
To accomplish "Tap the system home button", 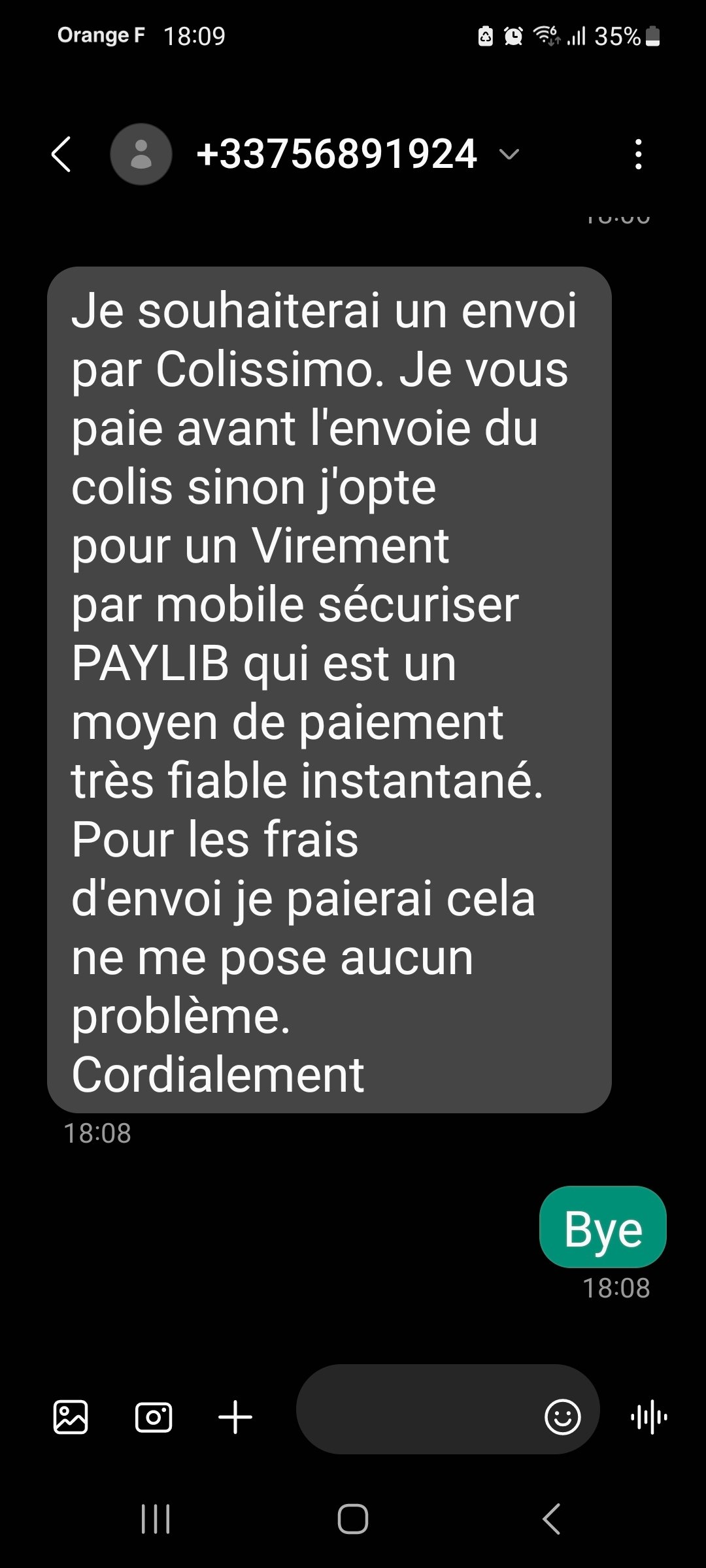I will pos(353,1518).
